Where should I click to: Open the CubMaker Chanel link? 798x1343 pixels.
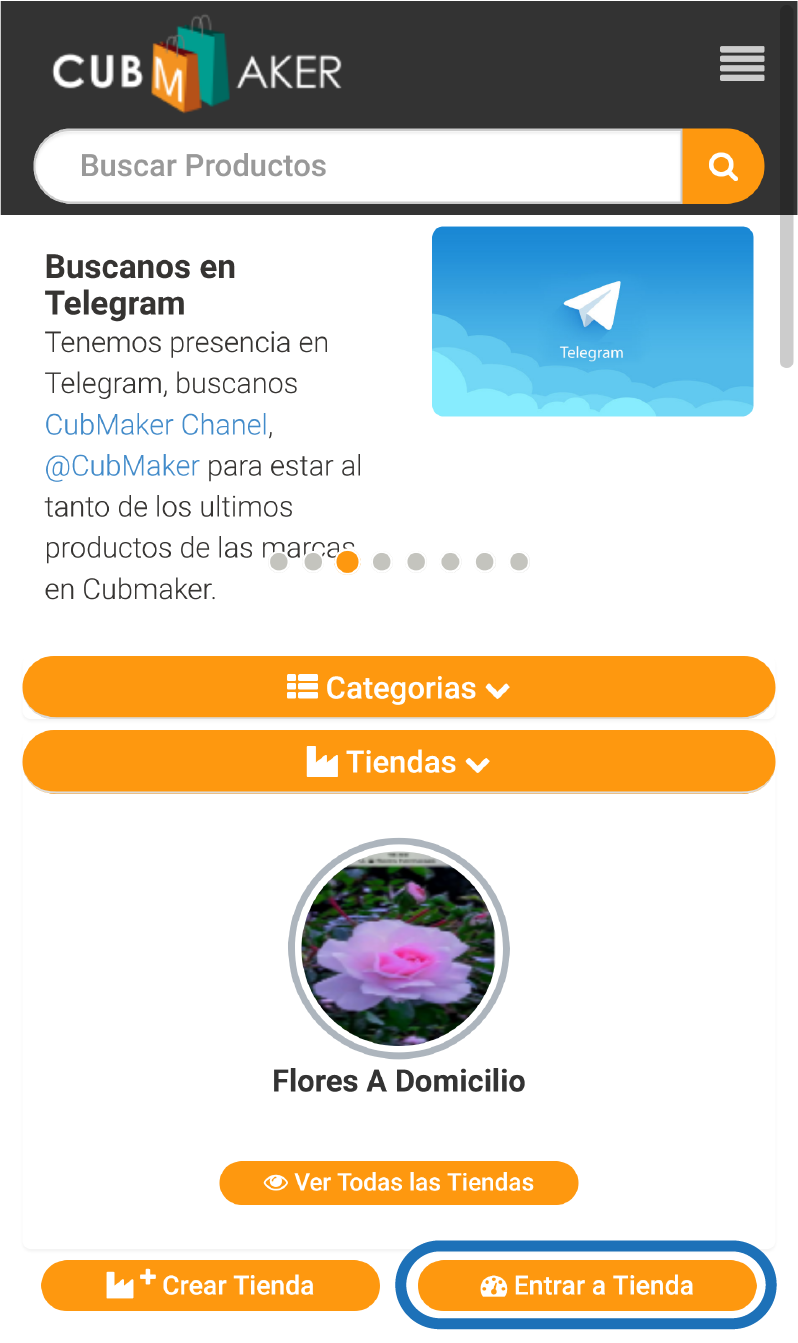(156, 425)
